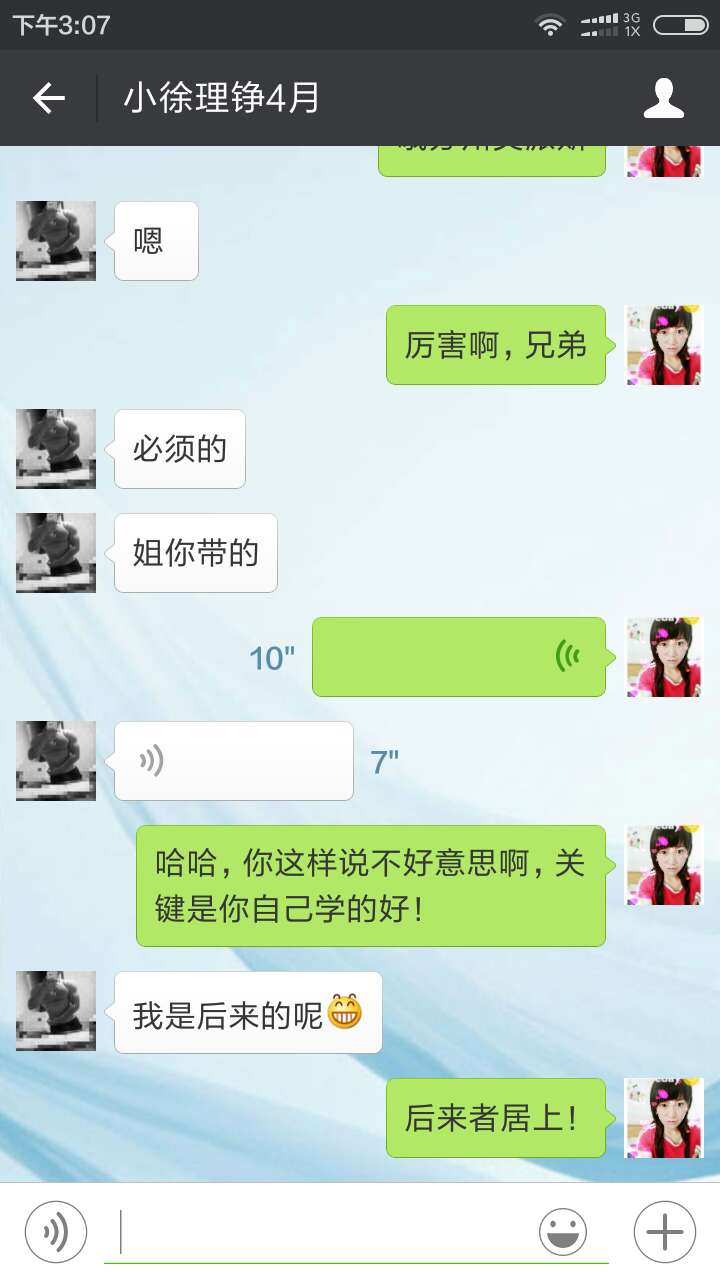Screen dimensions: 720x1280
Task: Go back using the top-left arrow
Action: tap(48, 98)
